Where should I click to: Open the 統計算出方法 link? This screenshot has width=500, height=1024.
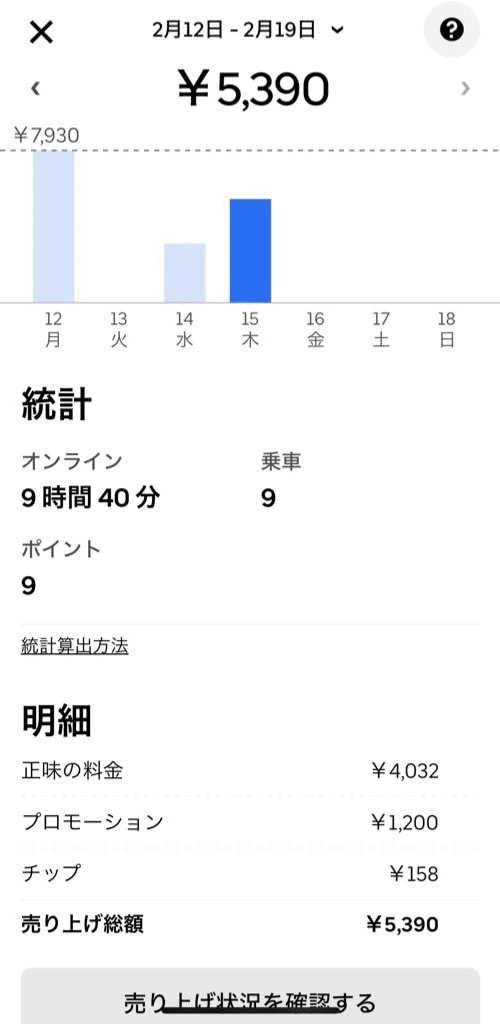[74, 647]
